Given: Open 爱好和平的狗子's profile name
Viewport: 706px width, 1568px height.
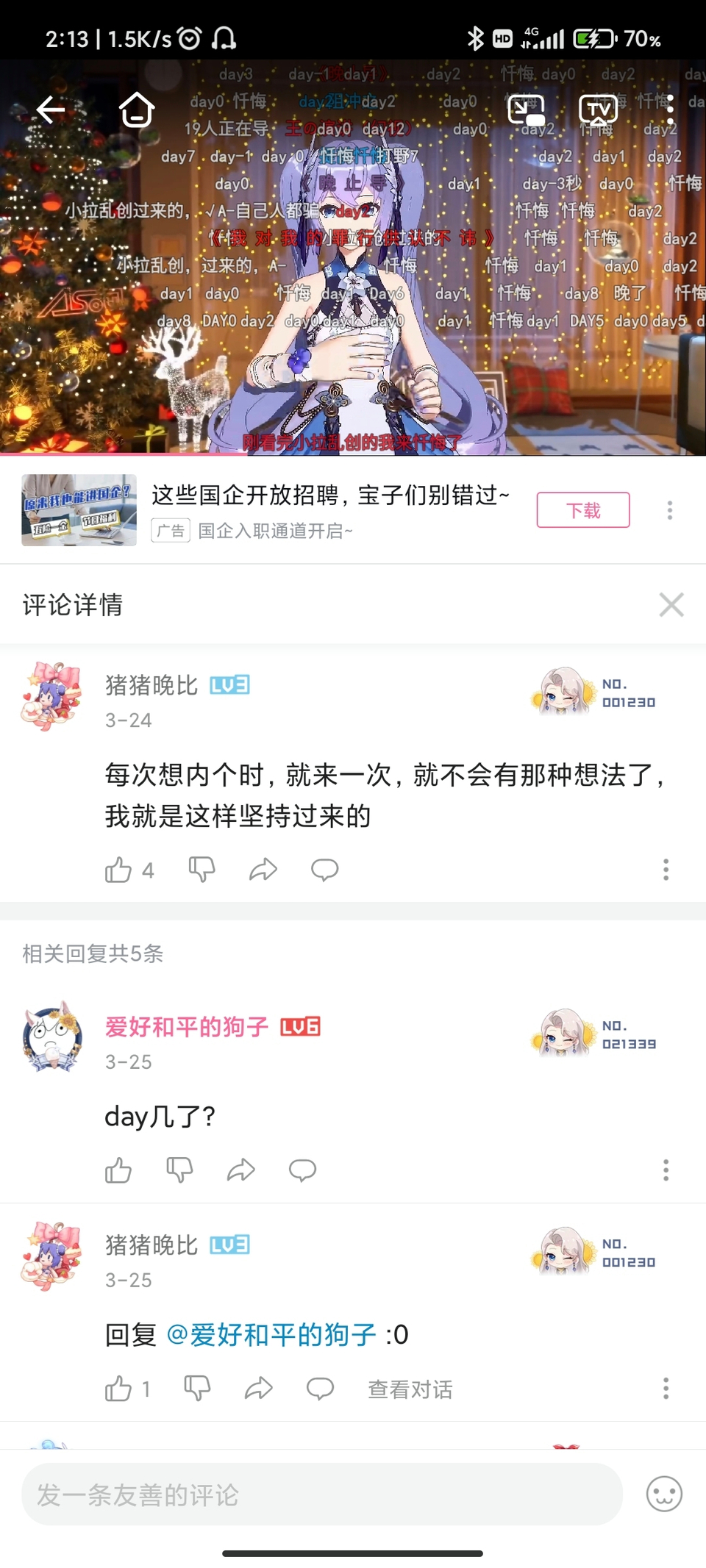Looking at the screenshot, I should 187,1027.
